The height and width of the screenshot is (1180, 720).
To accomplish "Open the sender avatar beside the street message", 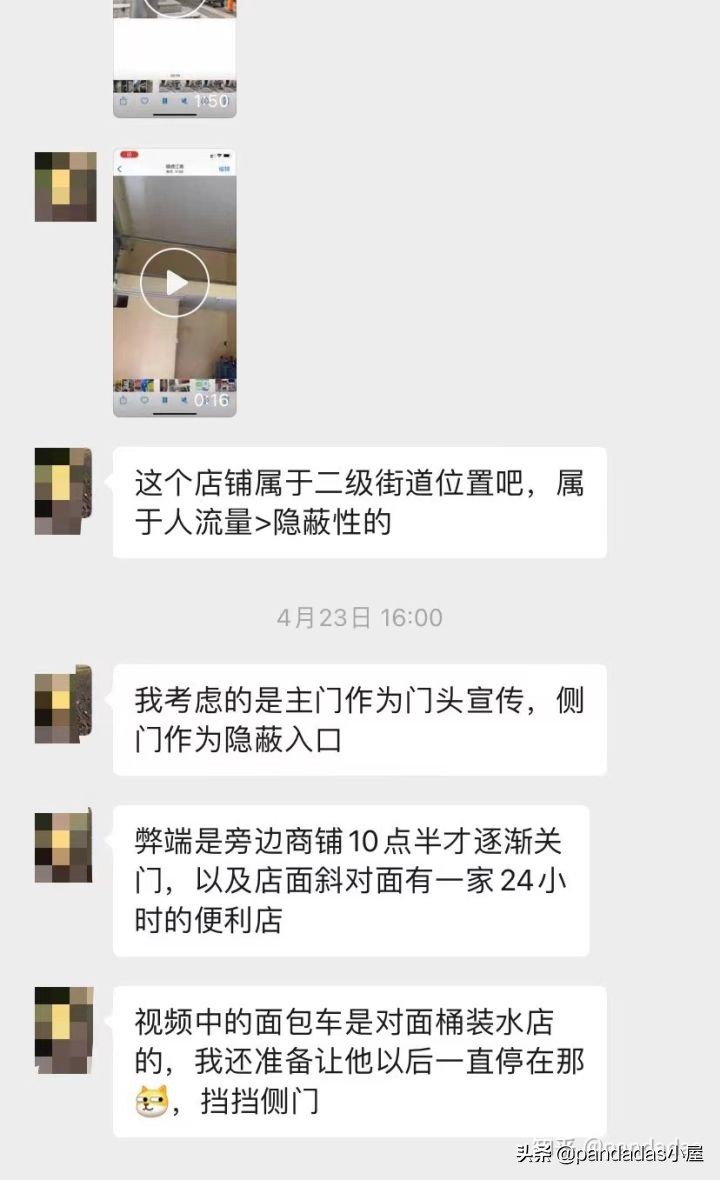I will pos(65,490).
